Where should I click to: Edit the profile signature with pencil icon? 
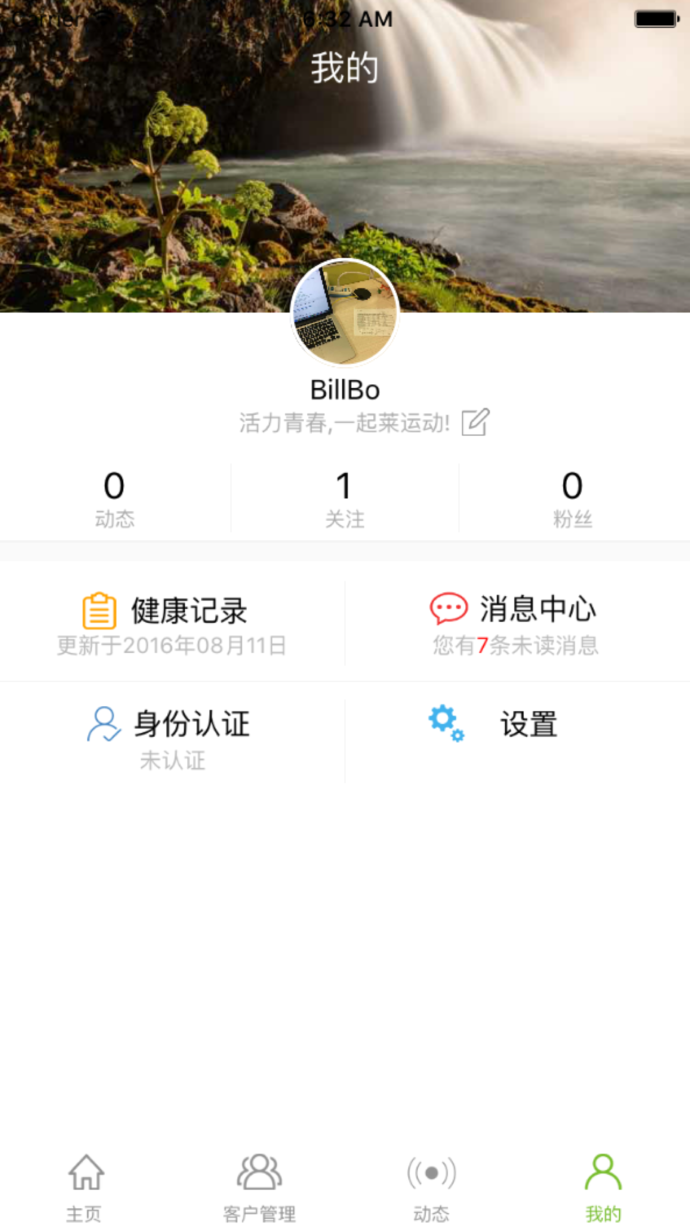[x=475, y=422]
